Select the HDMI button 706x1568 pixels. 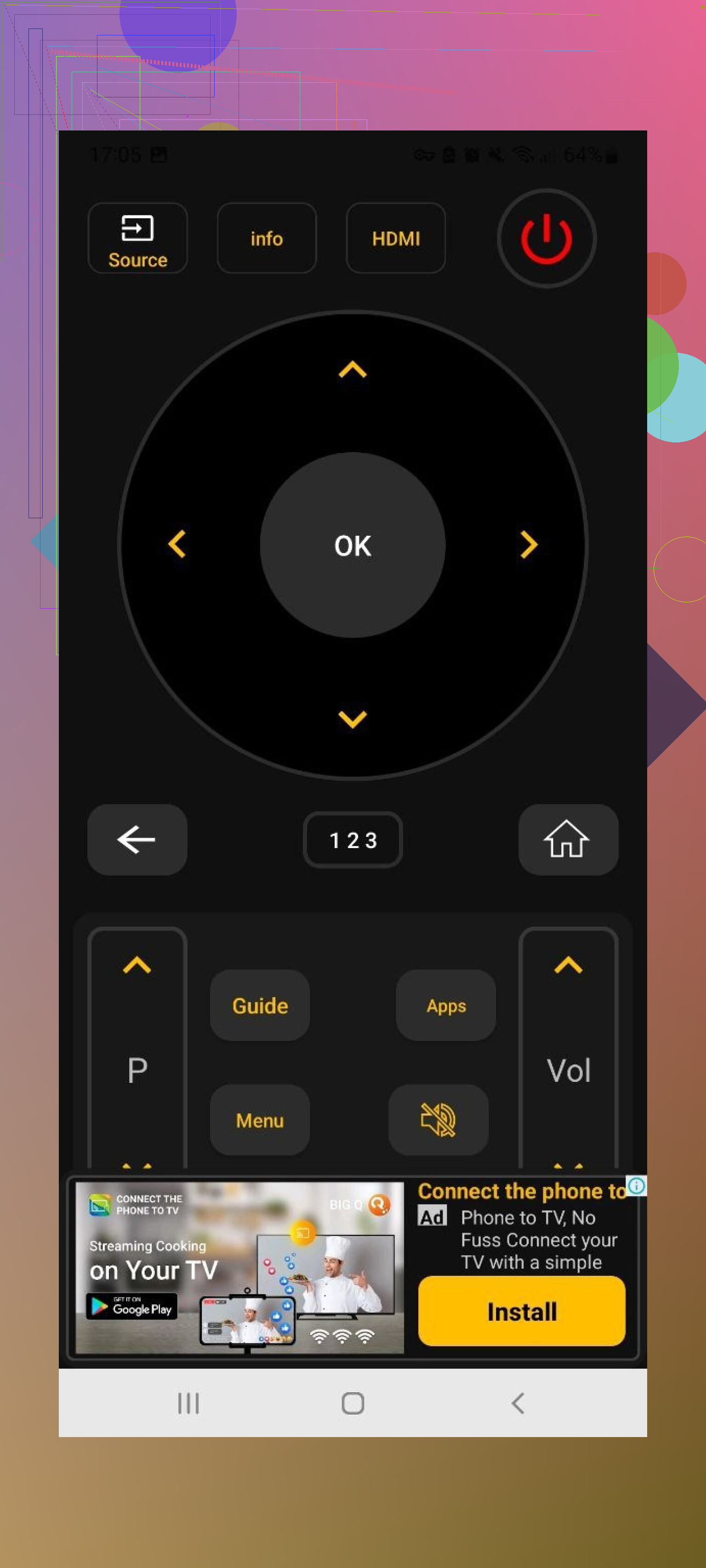point(395,238)
